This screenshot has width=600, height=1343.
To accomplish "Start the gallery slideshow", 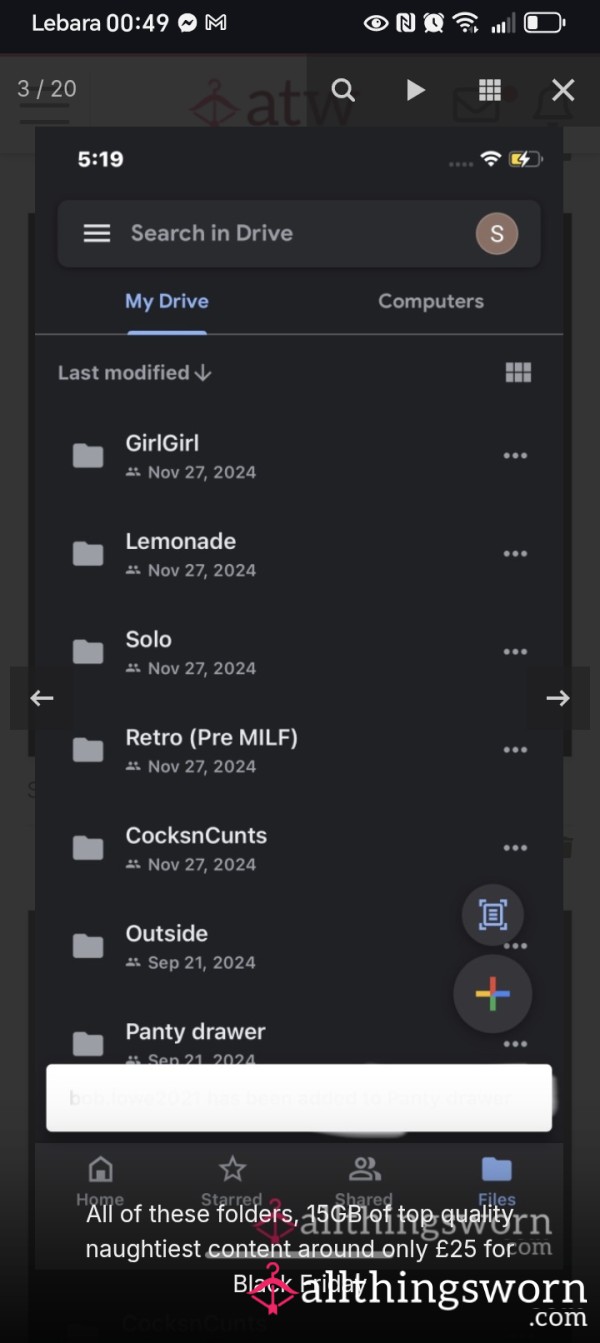I will [x=416, y=90].
